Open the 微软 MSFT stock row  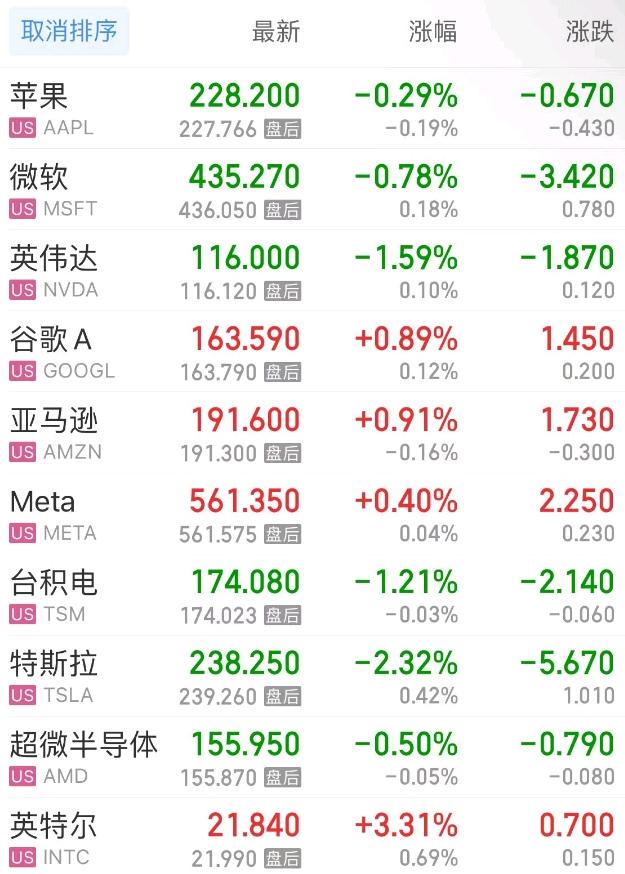tap(312, 190)
